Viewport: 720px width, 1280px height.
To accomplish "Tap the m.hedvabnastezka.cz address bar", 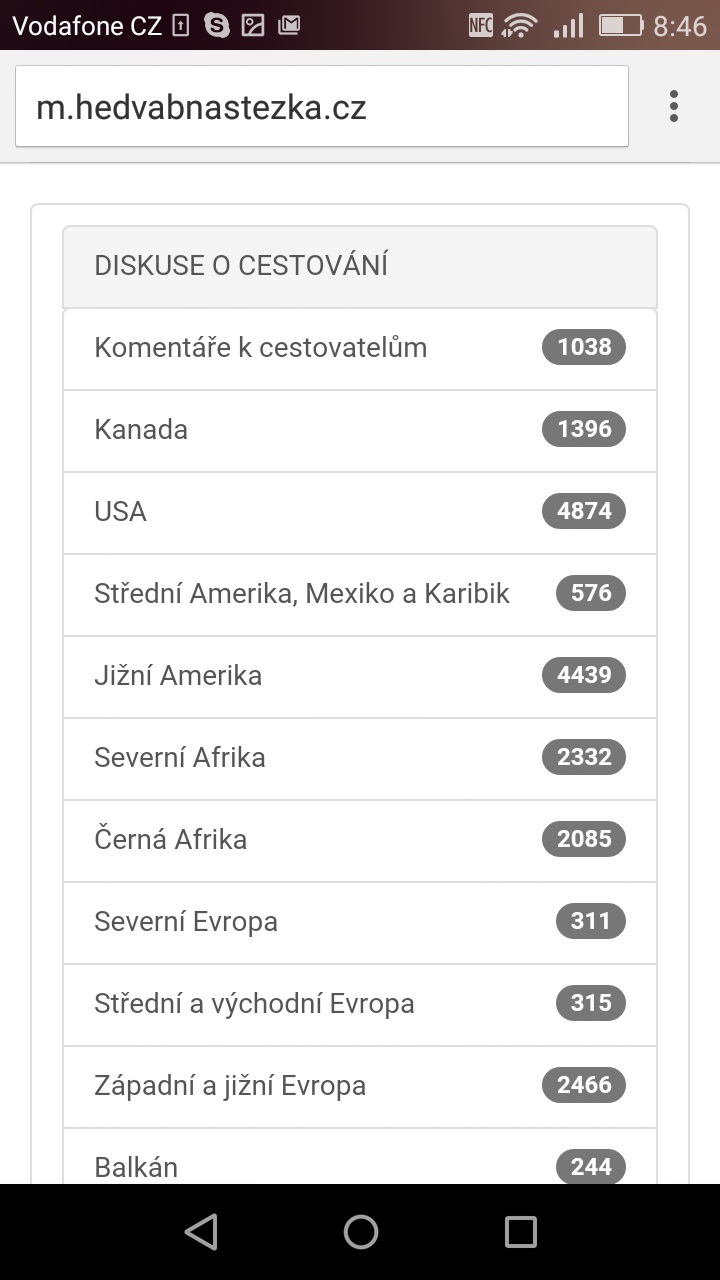I will 320,106.
